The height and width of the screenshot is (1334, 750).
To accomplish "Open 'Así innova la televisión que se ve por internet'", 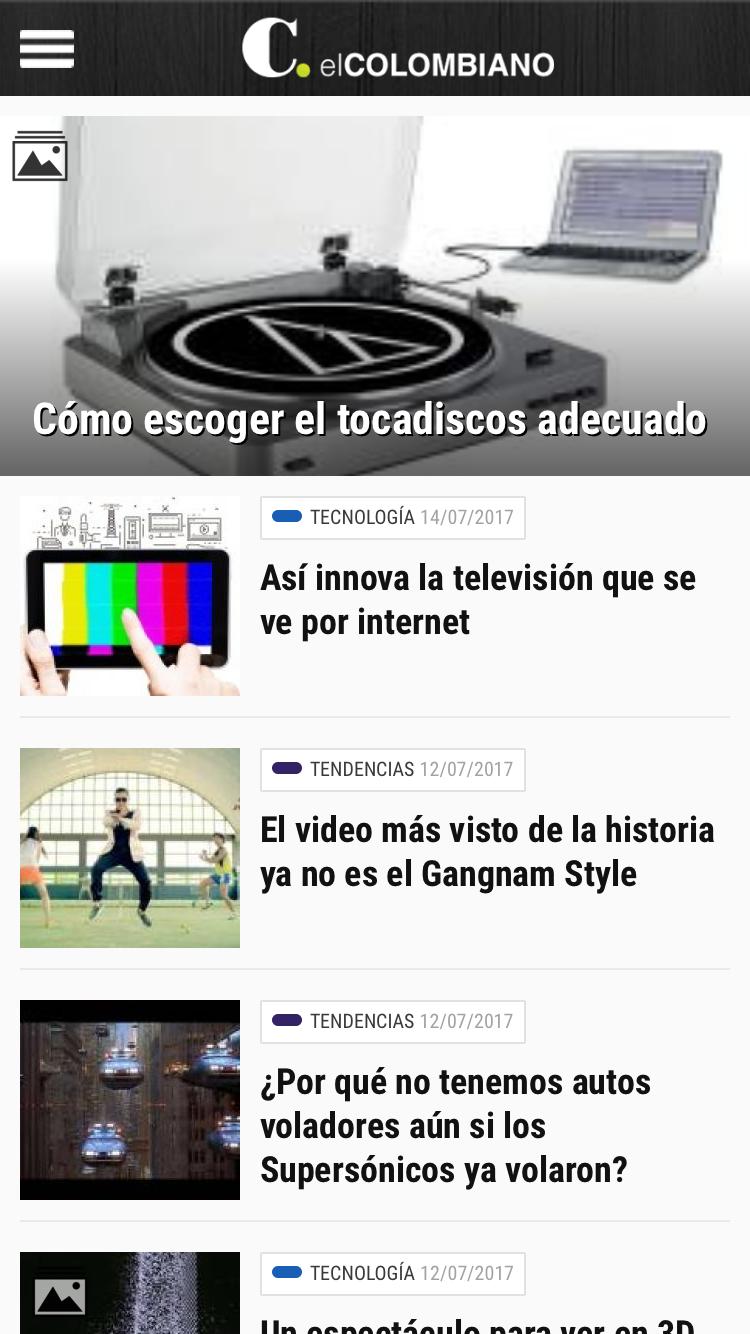I will (x=478, y=600).
